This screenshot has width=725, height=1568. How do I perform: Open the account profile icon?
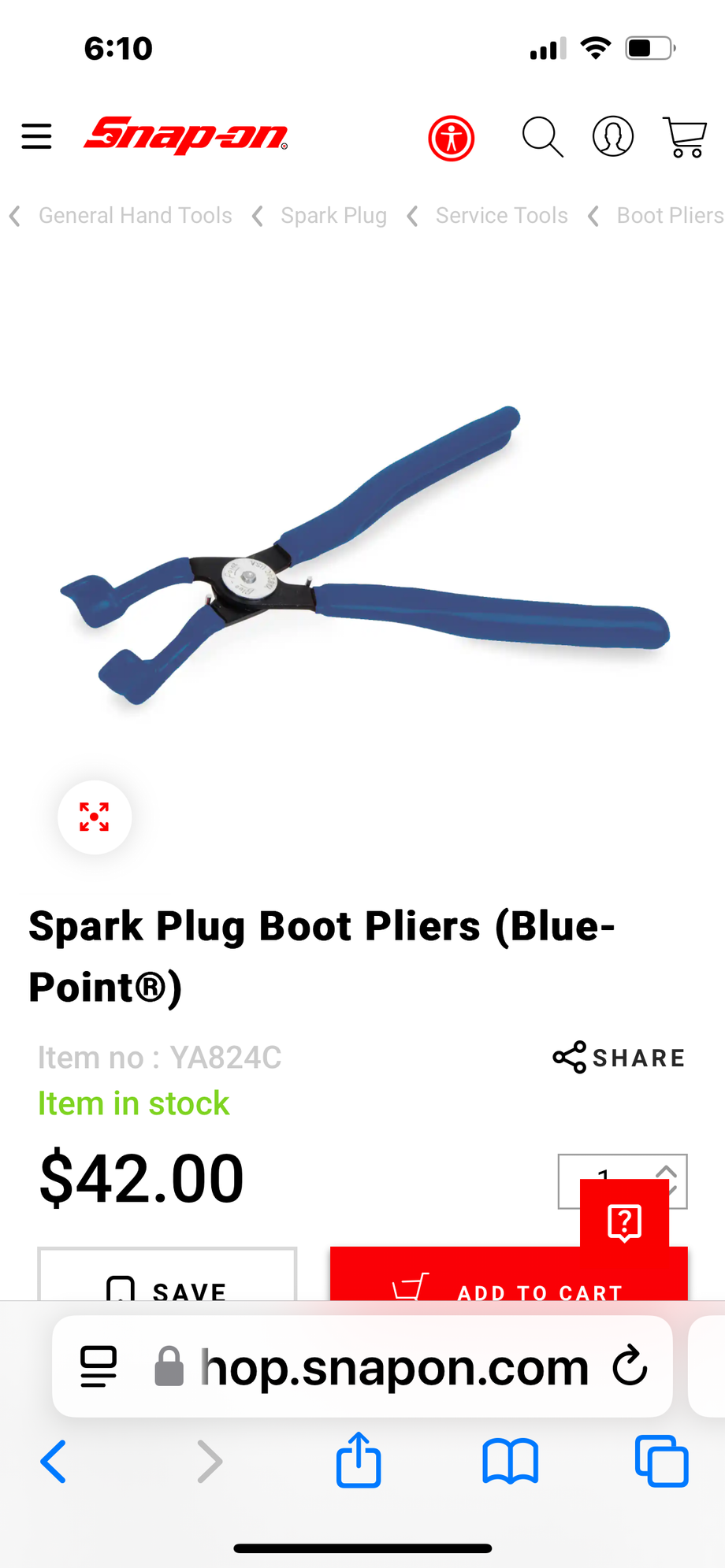click(612, 136)
